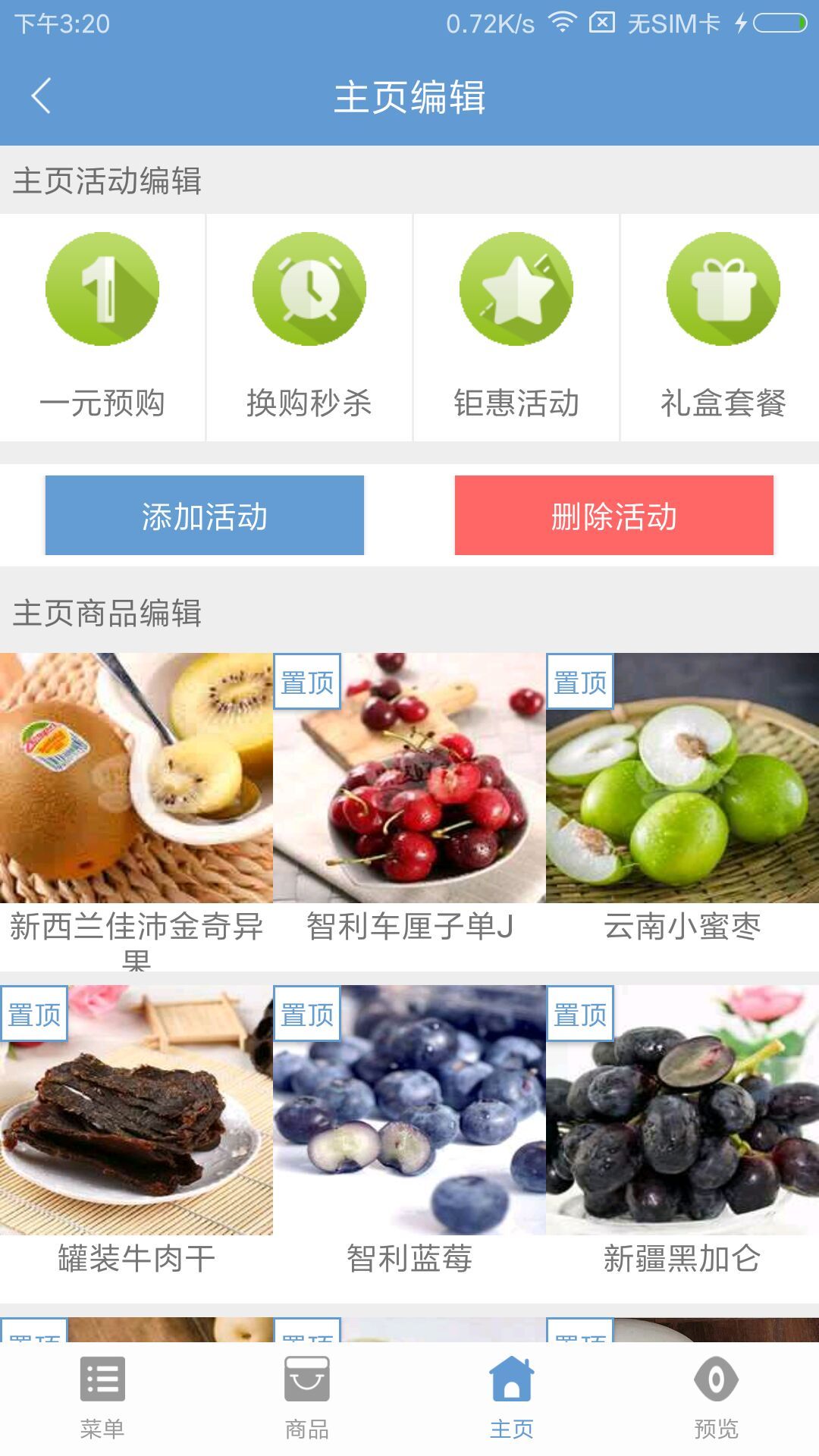Tap the back chevron to leave 主页编辑

pos(42,97)
